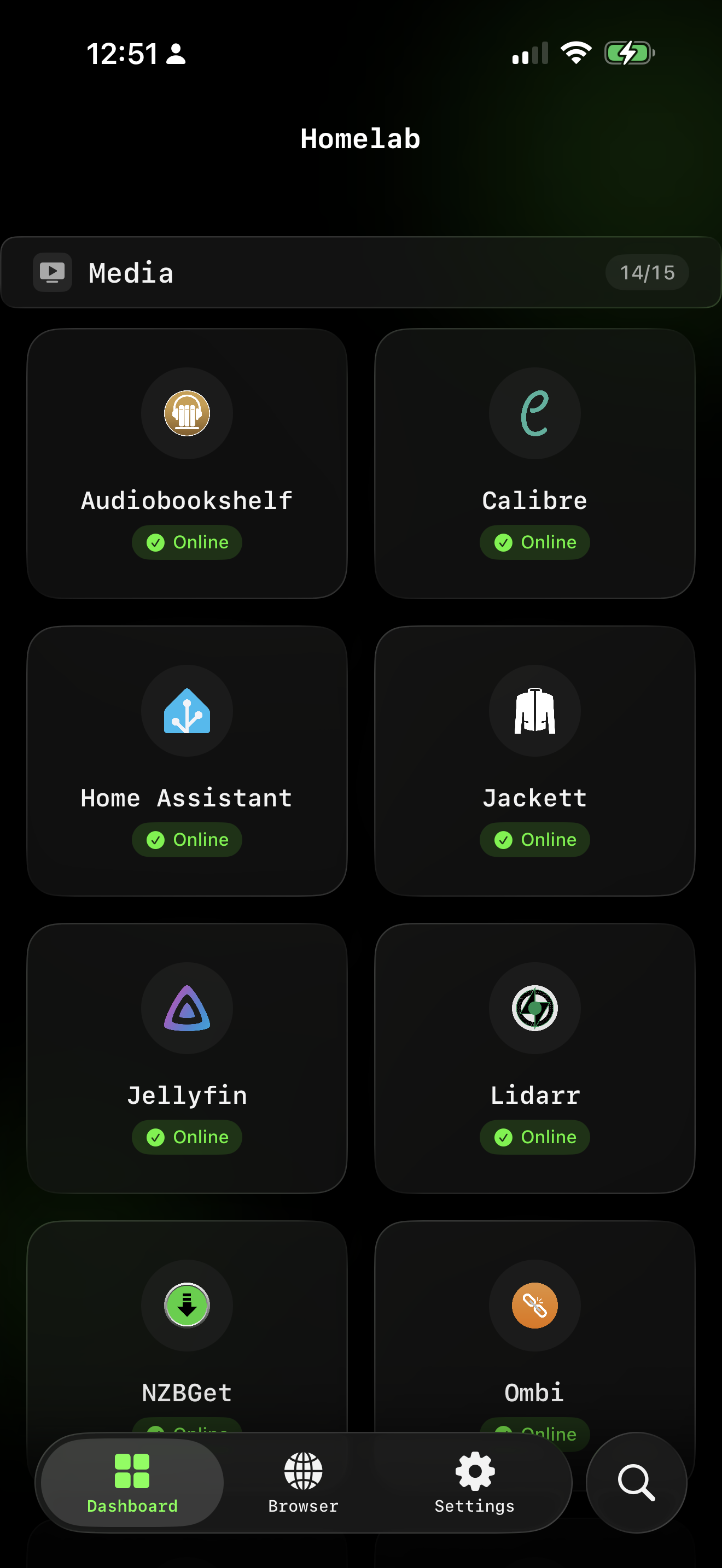Image resolution: width=722 pixels, height=1568 pixels.
Task: Open the Audiobookshelf service icon
Action: 187,413
